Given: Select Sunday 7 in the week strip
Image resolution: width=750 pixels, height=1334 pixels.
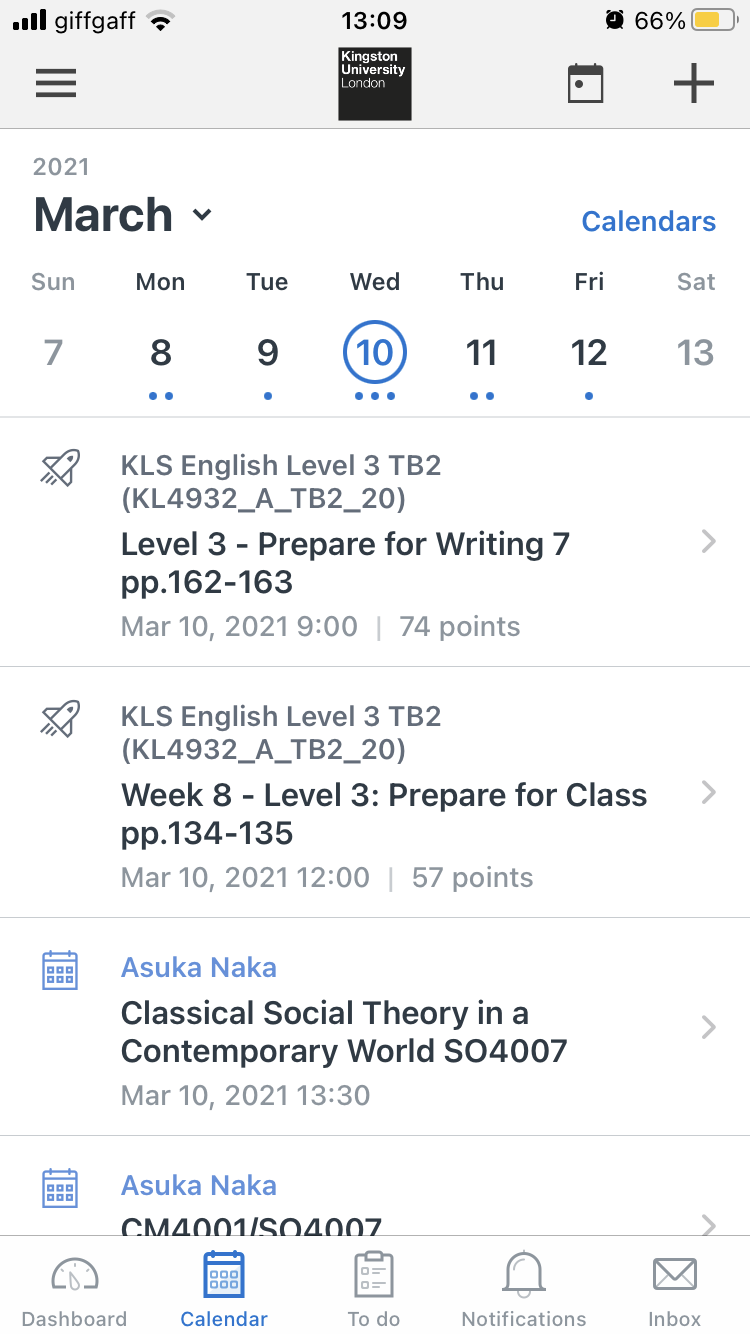Looking at the screenshot, I should 53,353.
